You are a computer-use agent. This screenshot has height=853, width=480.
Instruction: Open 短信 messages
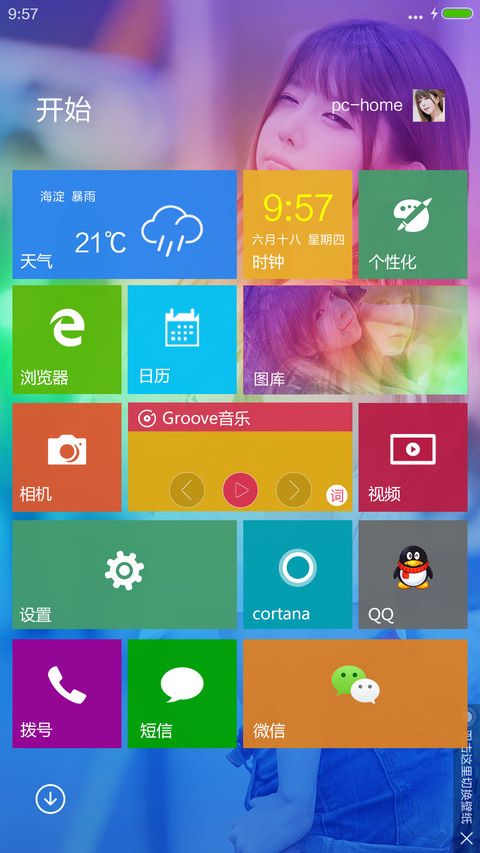pos(182,694)
